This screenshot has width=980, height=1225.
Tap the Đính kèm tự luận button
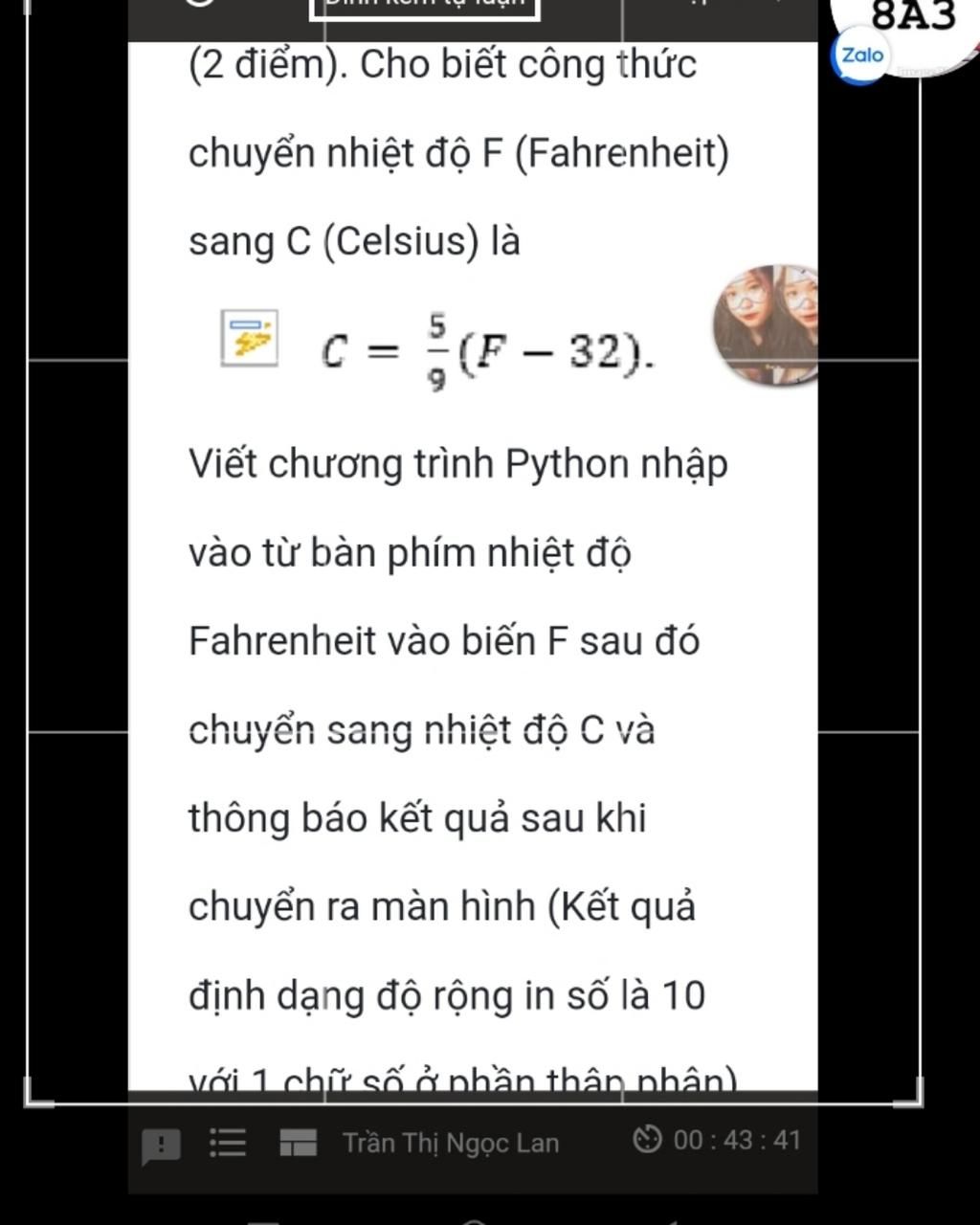(425, 8)
